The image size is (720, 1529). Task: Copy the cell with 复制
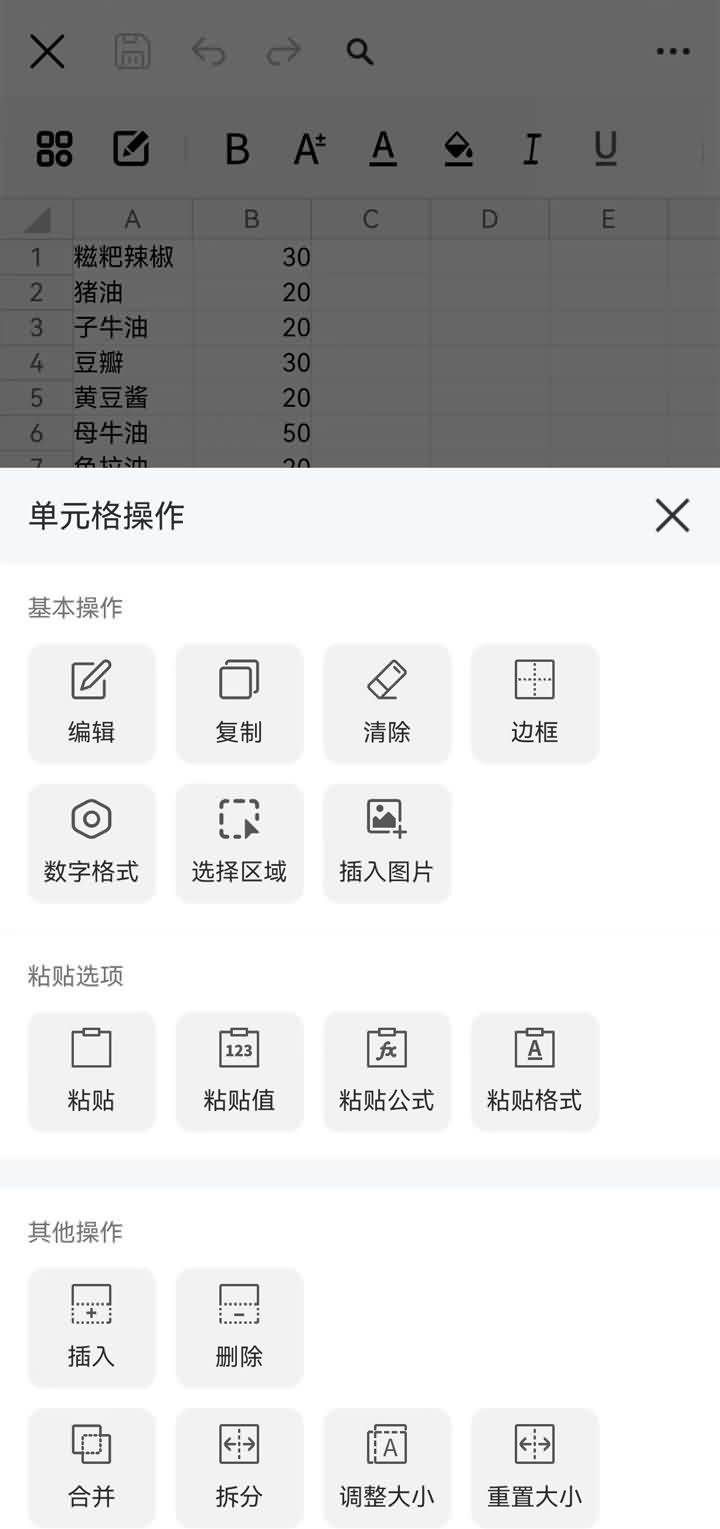point(239,703)
